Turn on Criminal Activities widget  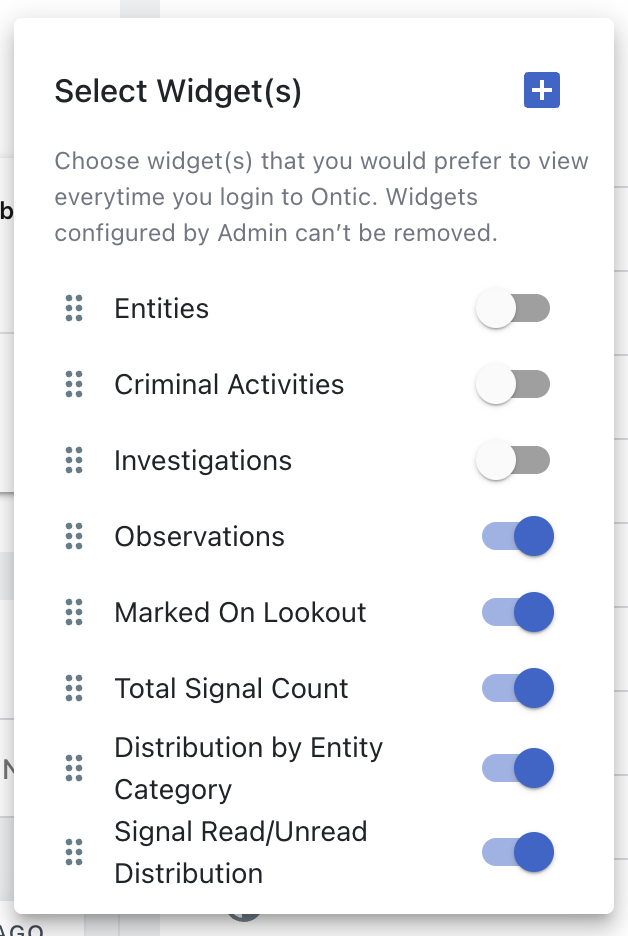514,385
